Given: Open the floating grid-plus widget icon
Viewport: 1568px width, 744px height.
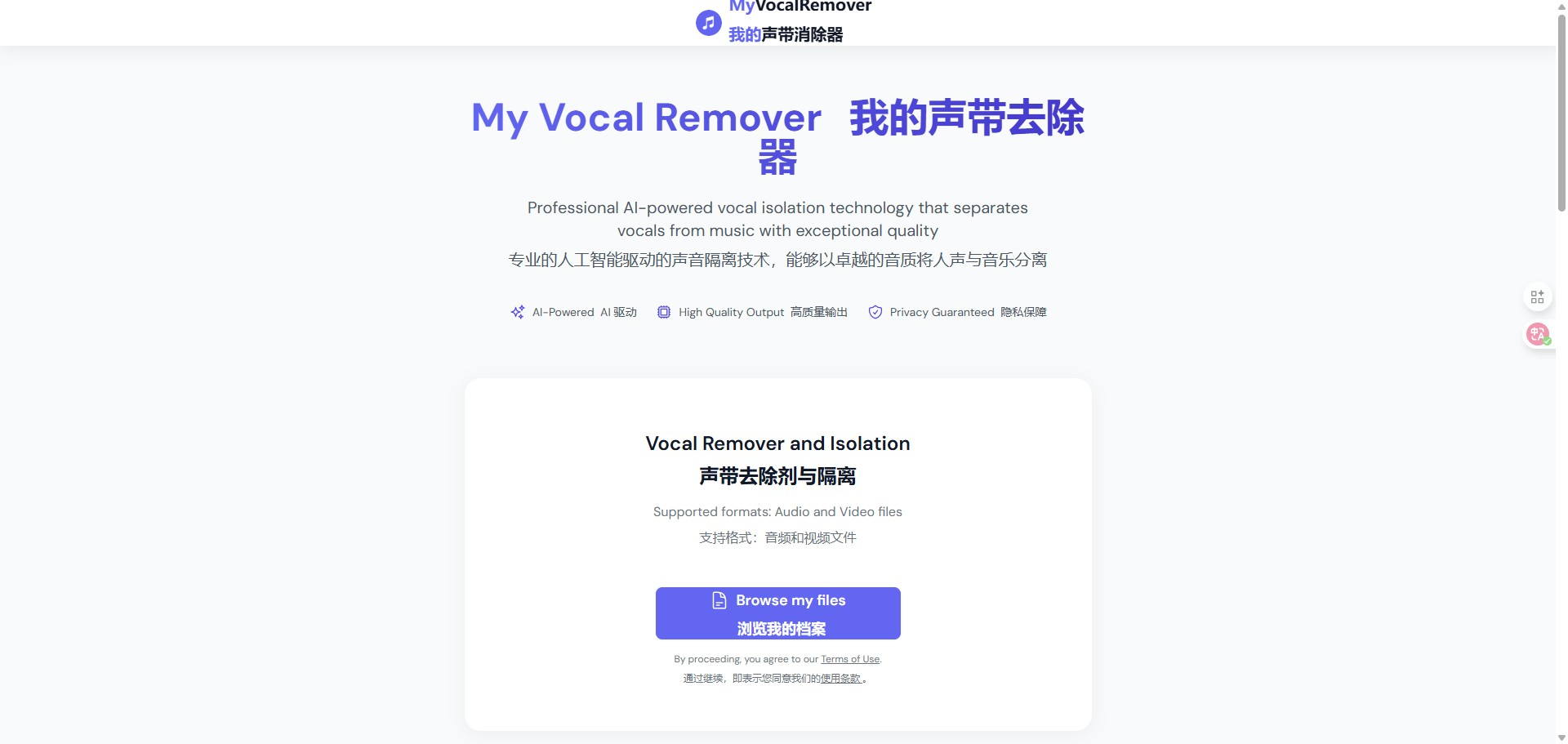Looking at the screenshot, I should click(x=1537, y=296).
